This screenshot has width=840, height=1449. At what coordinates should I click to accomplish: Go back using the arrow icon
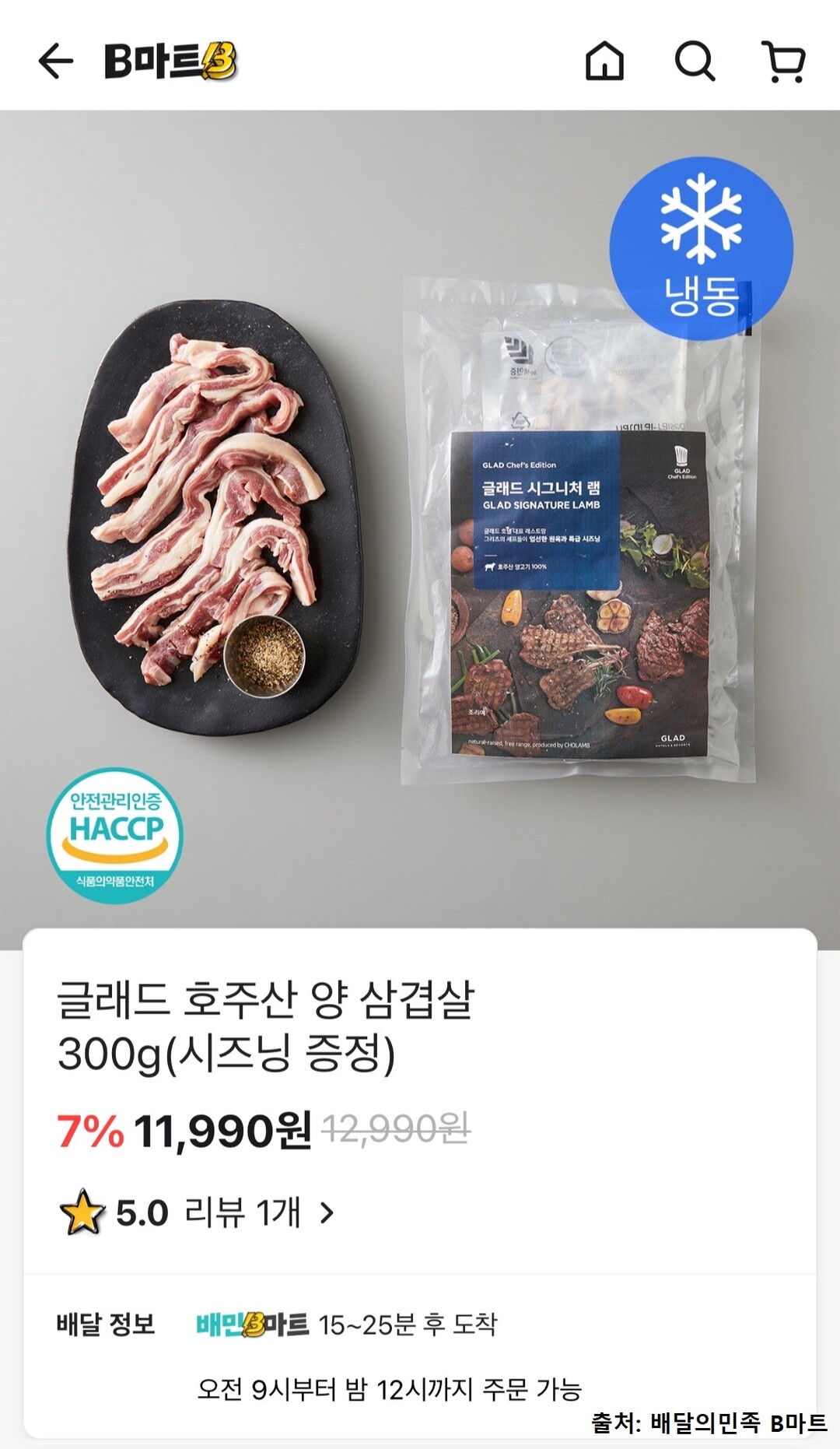(x=56, y=61)
